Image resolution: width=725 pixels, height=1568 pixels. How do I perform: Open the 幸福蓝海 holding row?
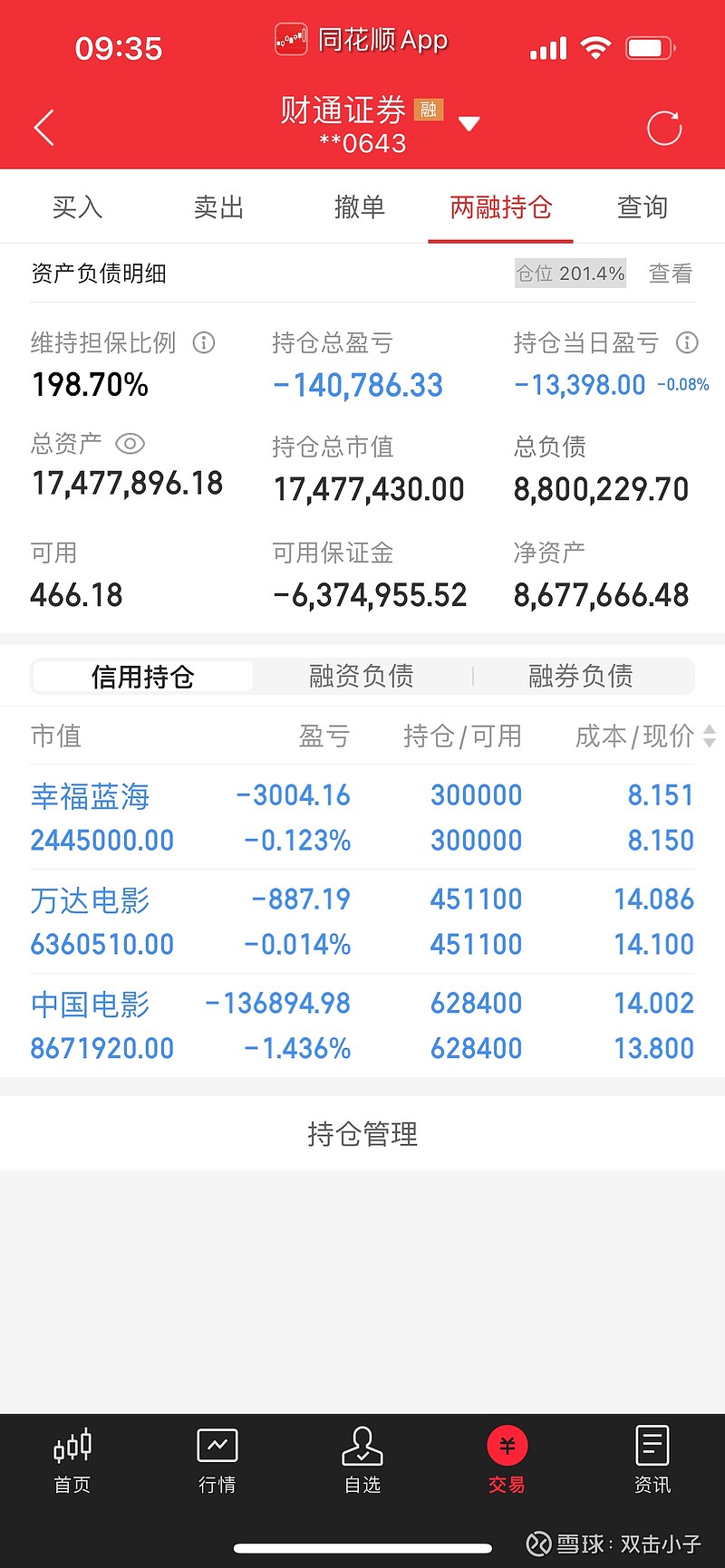pos(362,817)
